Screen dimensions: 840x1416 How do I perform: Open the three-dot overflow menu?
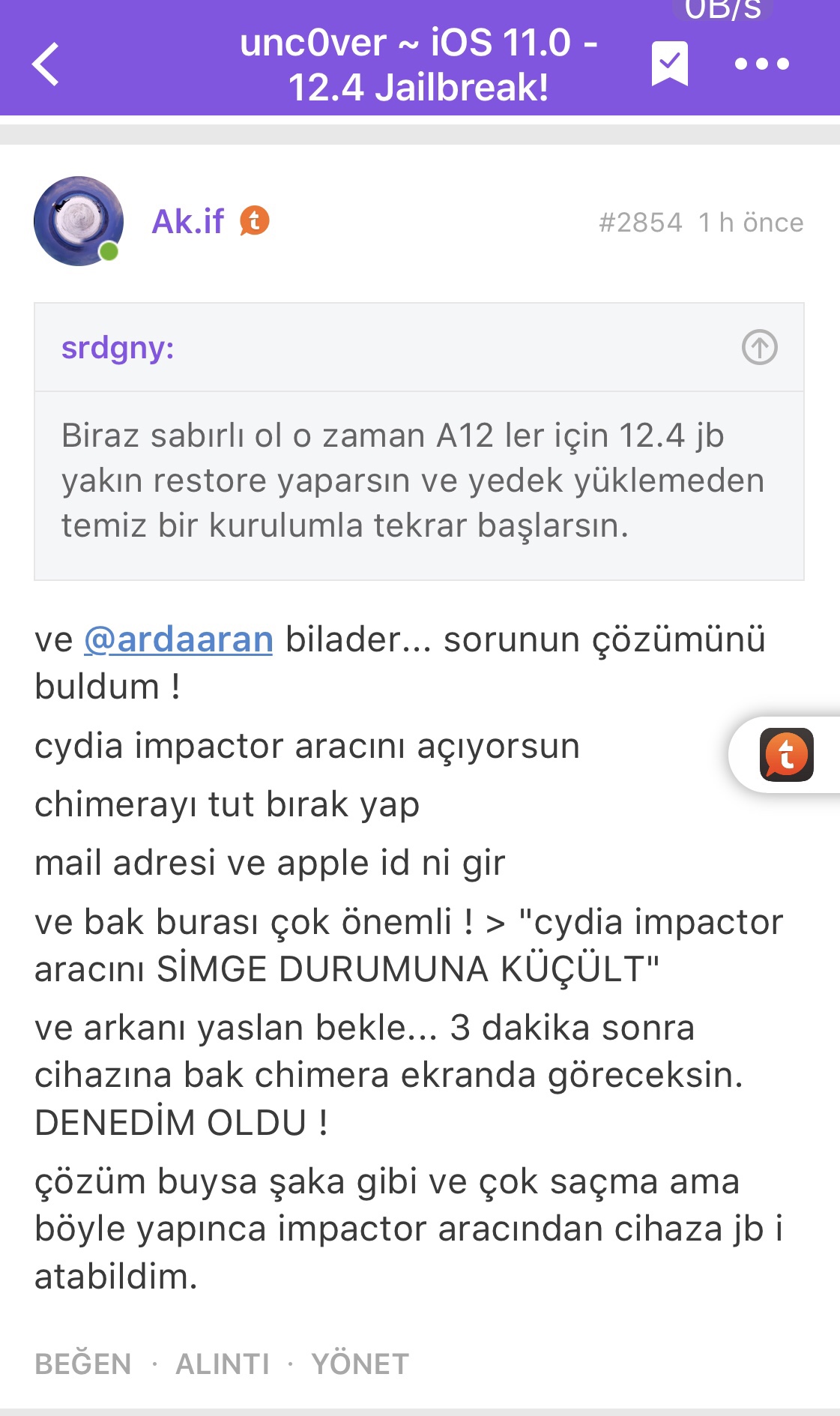[x=761, y=64]
